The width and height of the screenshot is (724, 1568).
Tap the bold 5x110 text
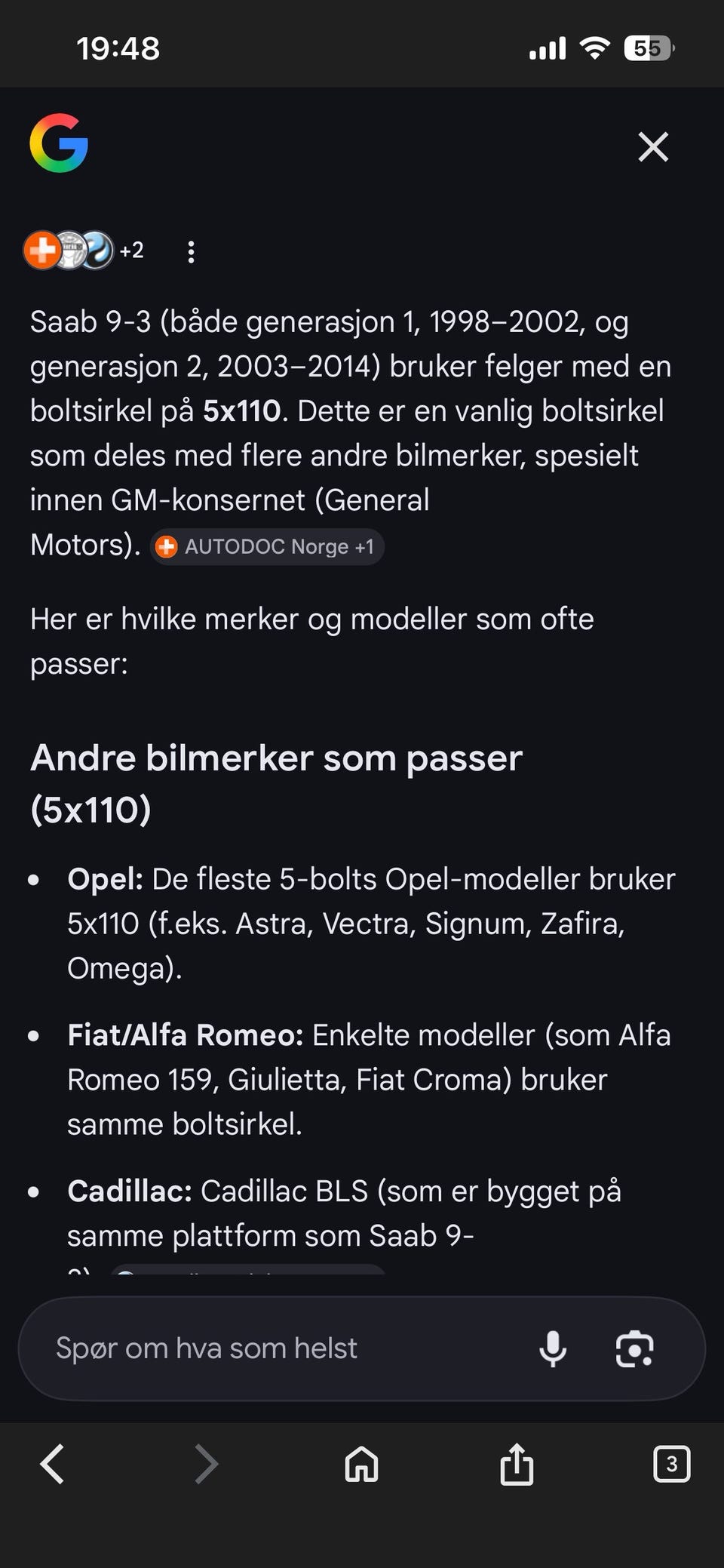coord(241,410)
